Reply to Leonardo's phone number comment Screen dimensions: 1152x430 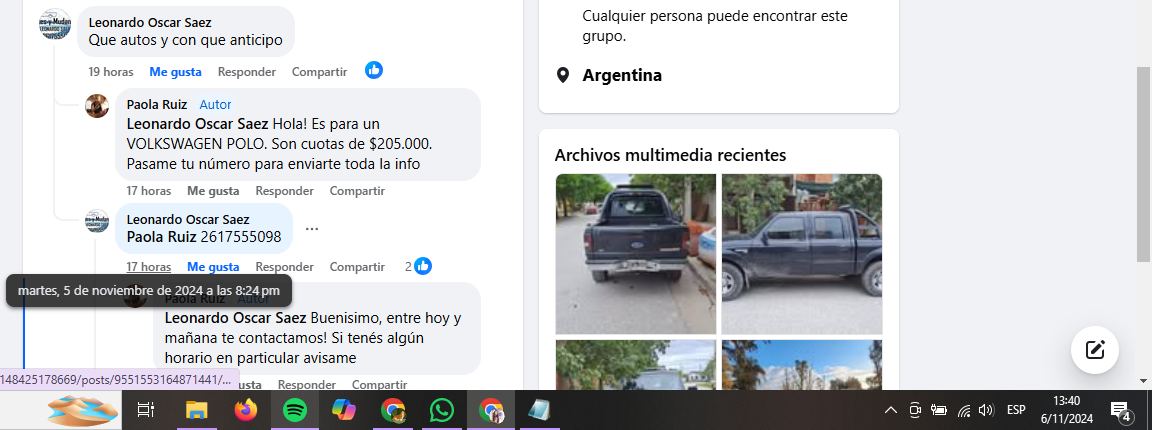click(x=284, y=267)
